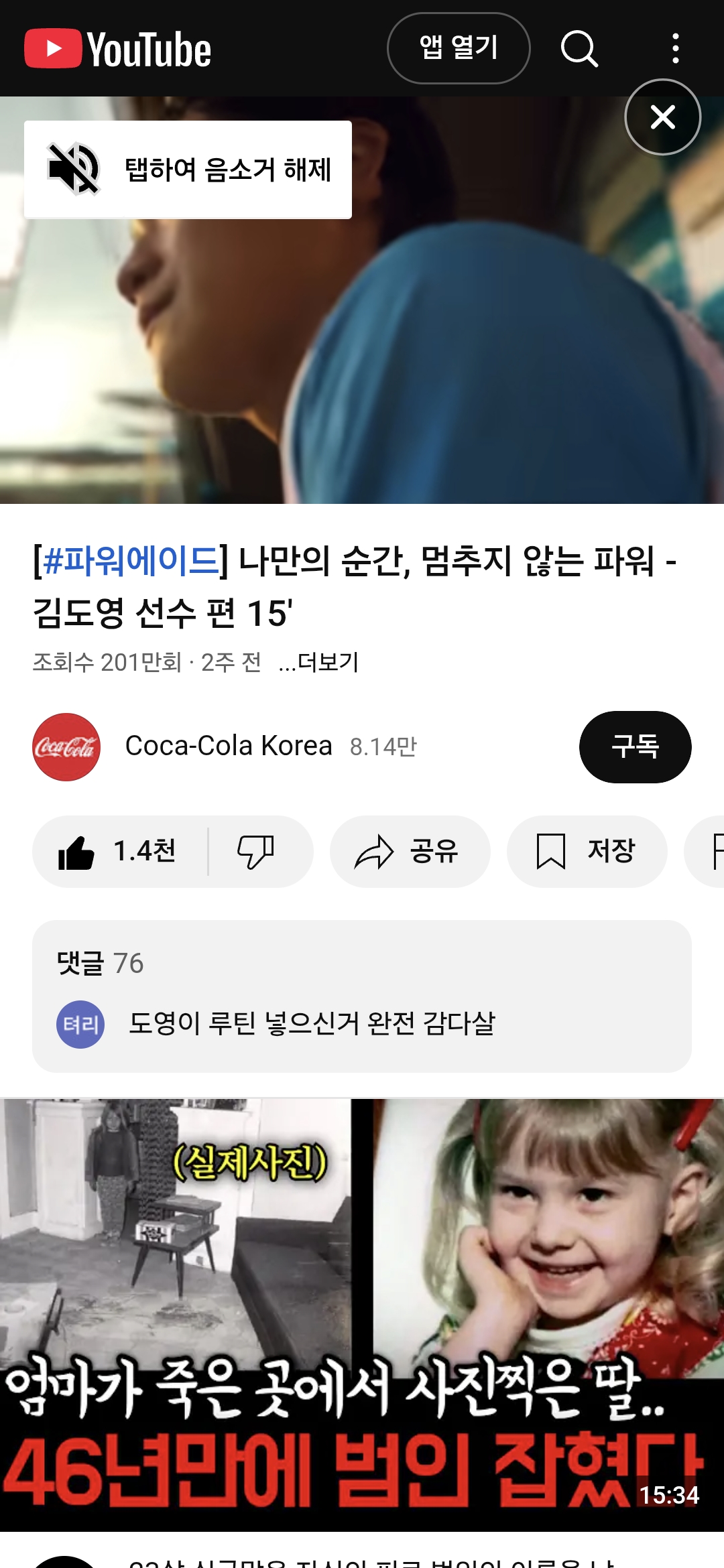The image size is (724, 1568).
Task: Dislike this video
Action: 256,852
